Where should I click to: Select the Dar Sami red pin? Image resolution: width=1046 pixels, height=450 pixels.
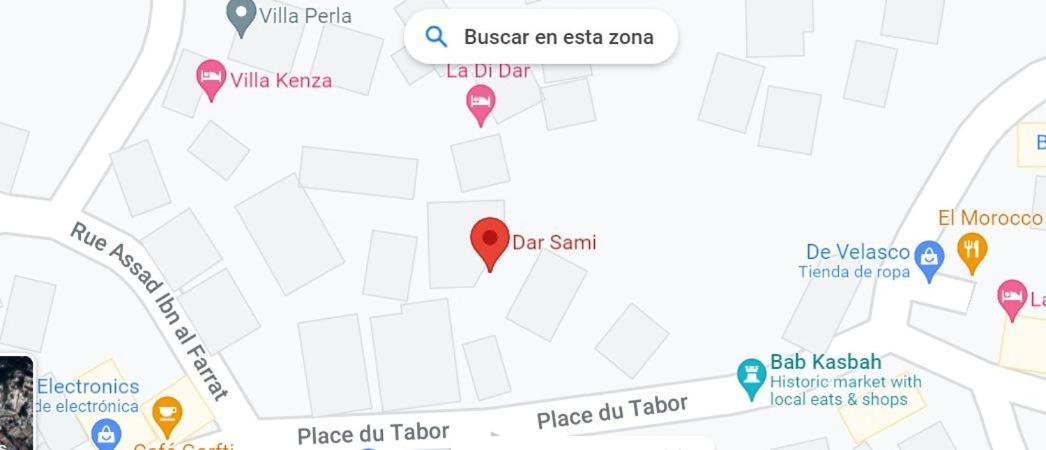[489, 242]
